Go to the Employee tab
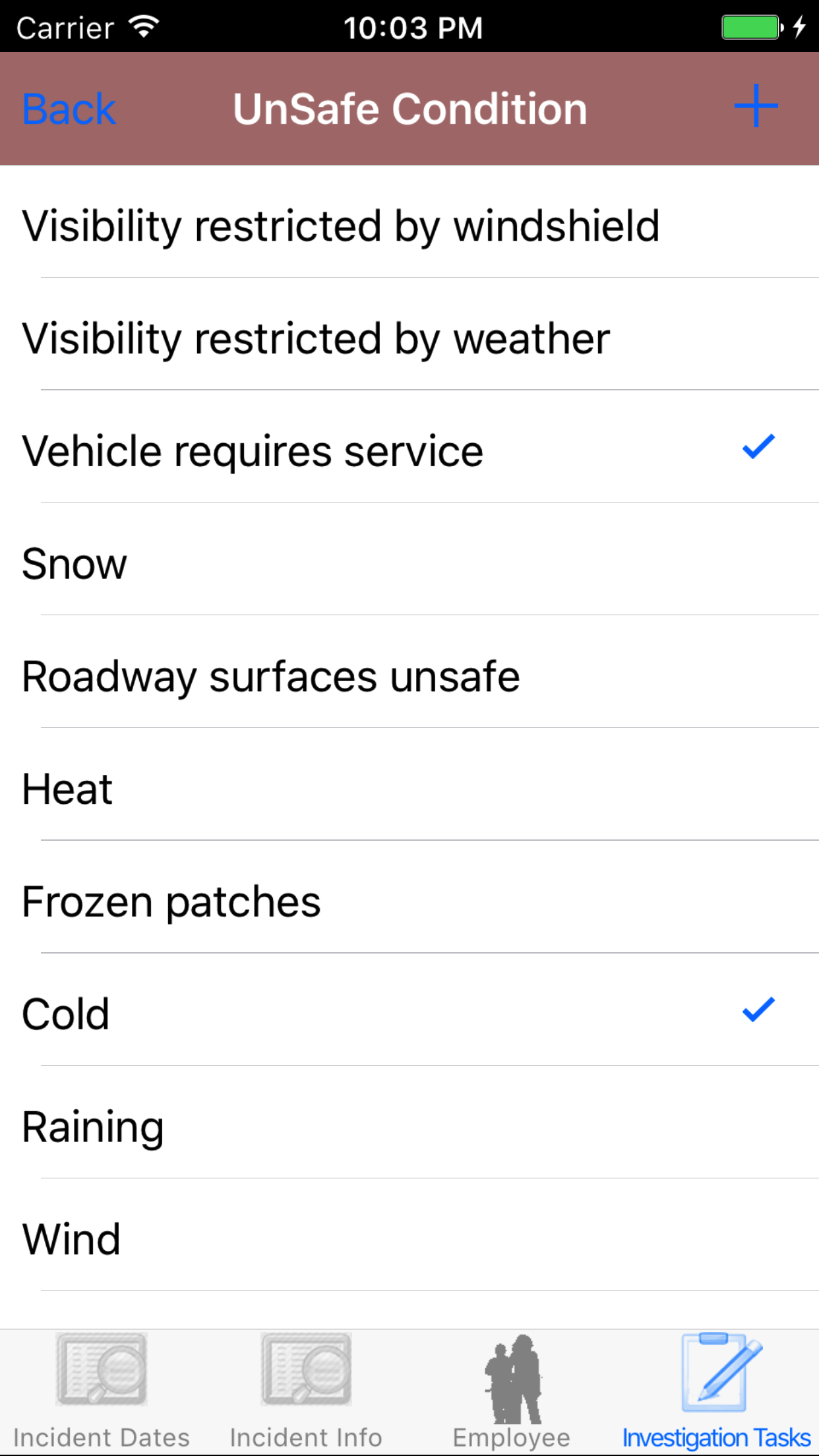The height and width of the screenshot is (1456, 819). (512, 1391)
